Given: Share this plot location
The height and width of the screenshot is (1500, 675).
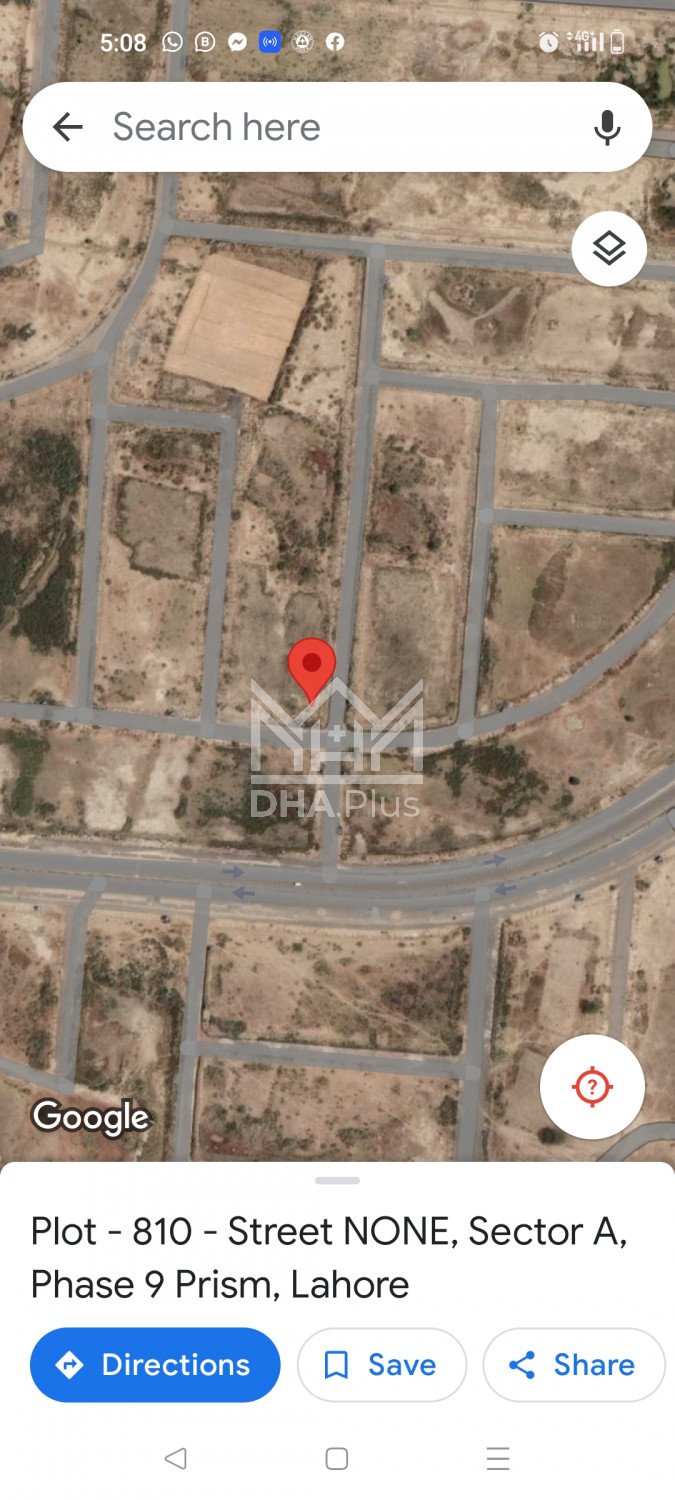Looking at the screenshot, I should pos(573,1365).
